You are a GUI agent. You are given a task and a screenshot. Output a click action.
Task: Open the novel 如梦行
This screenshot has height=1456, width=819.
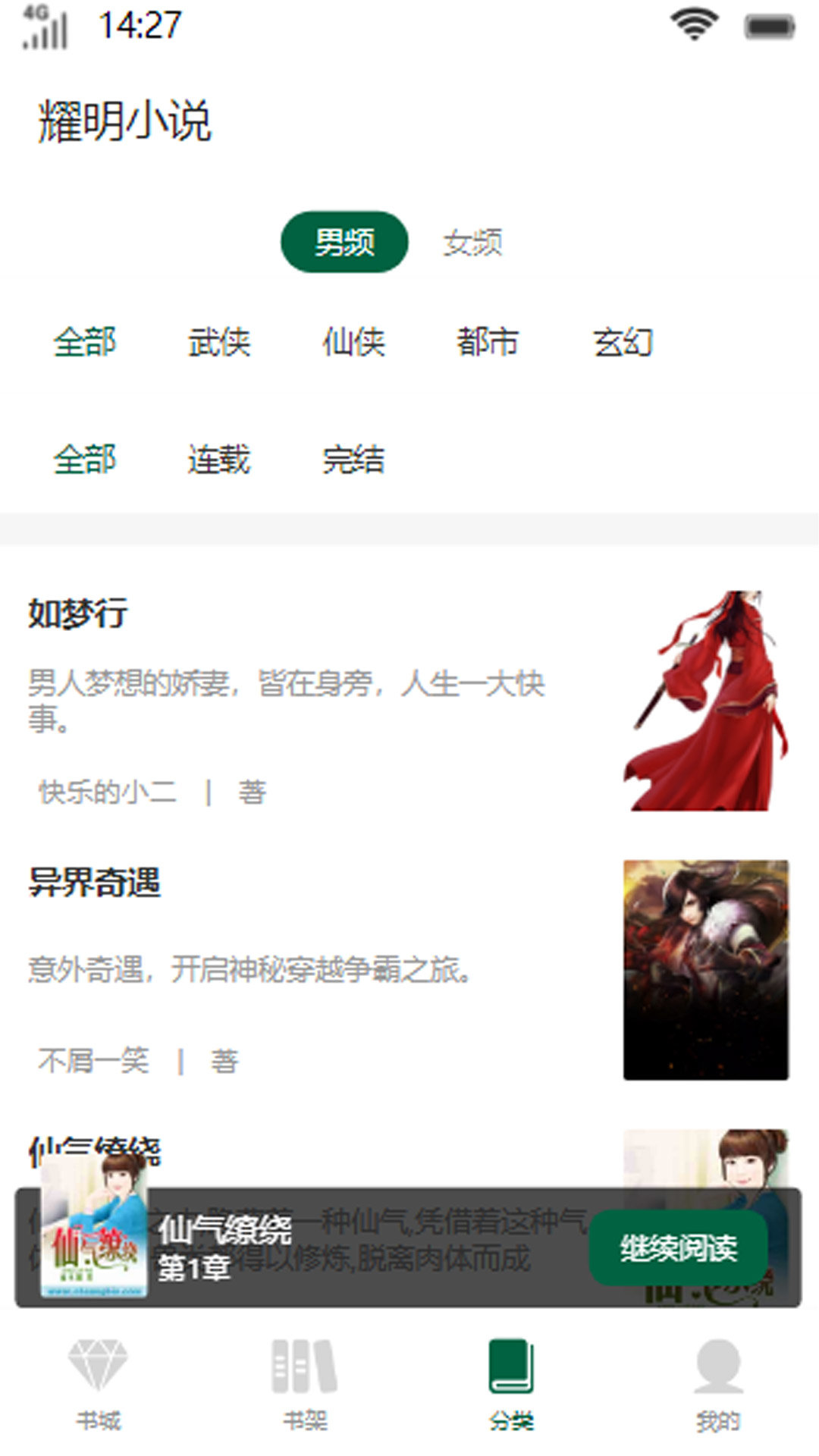(77, 613)
